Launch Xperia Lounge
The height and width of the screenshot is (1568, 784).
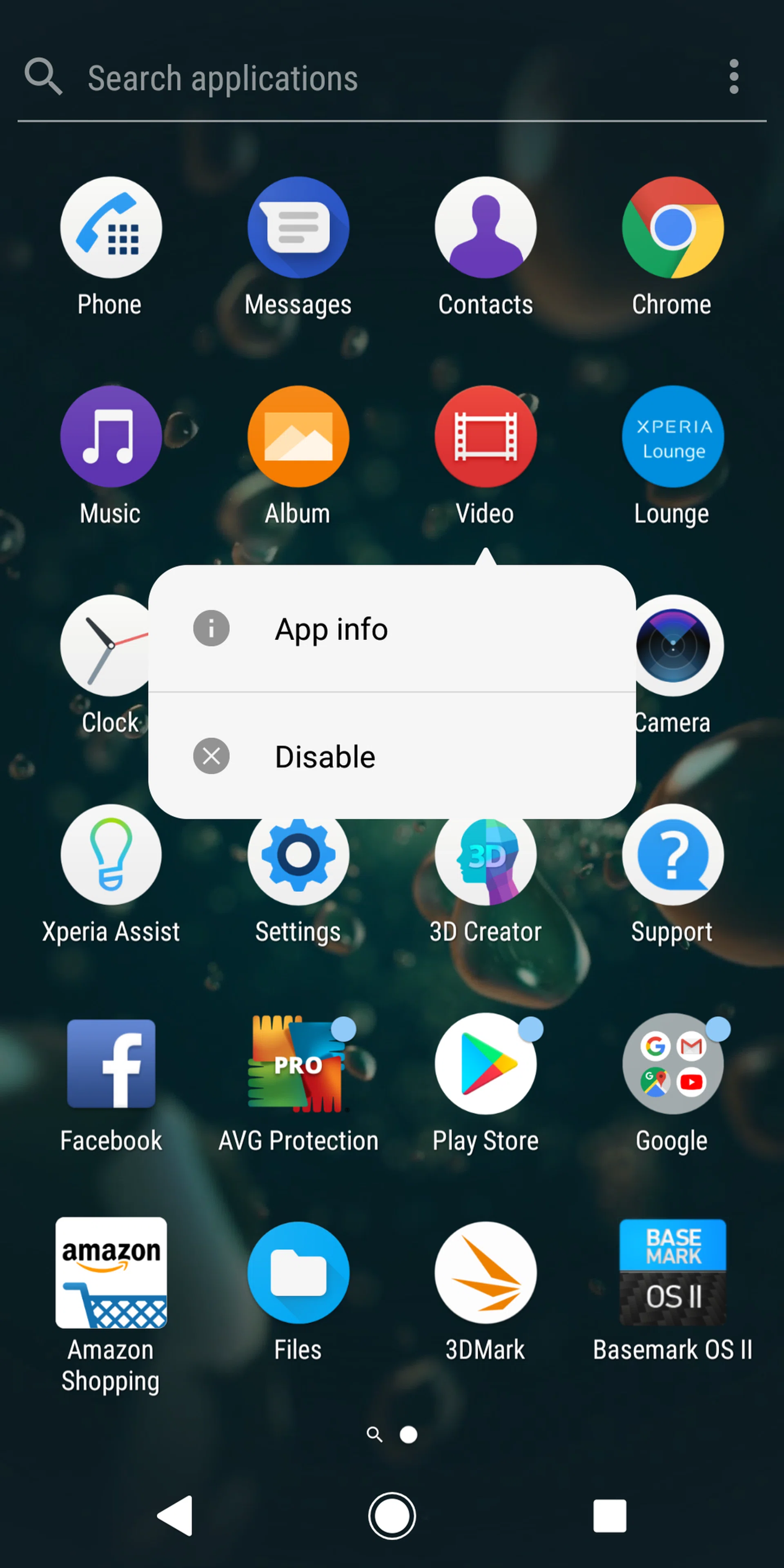coord(672,437)
